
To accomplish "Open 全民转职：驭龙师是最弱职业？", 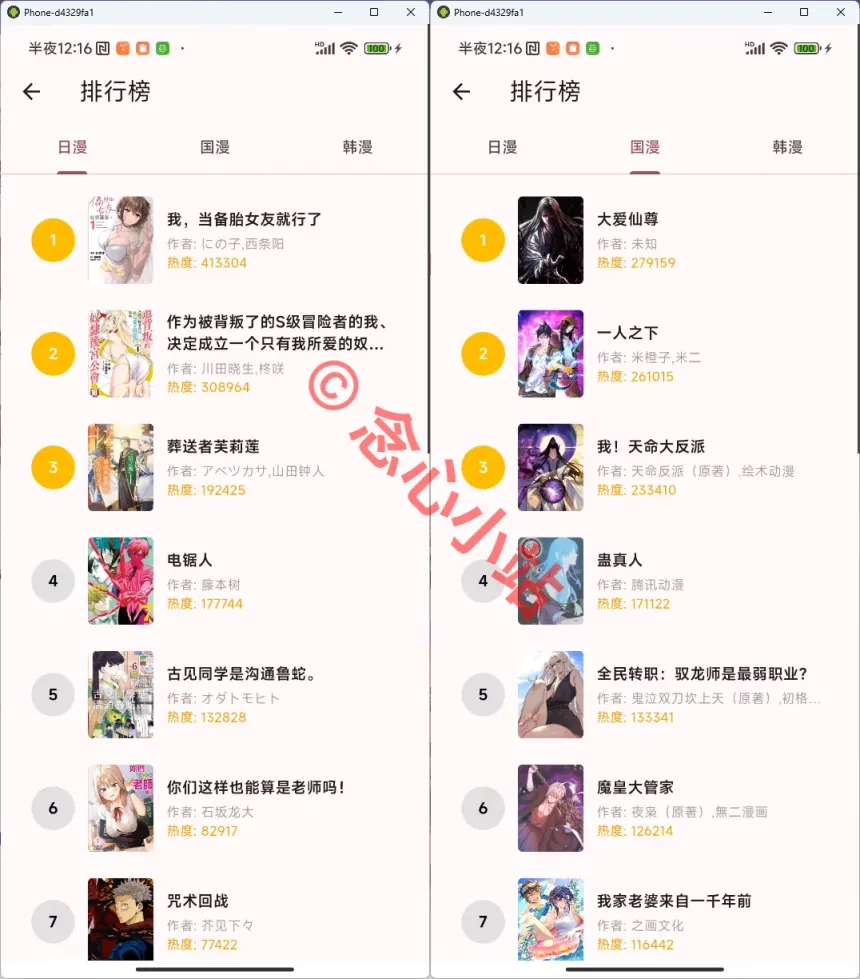I will pos(702,674).
